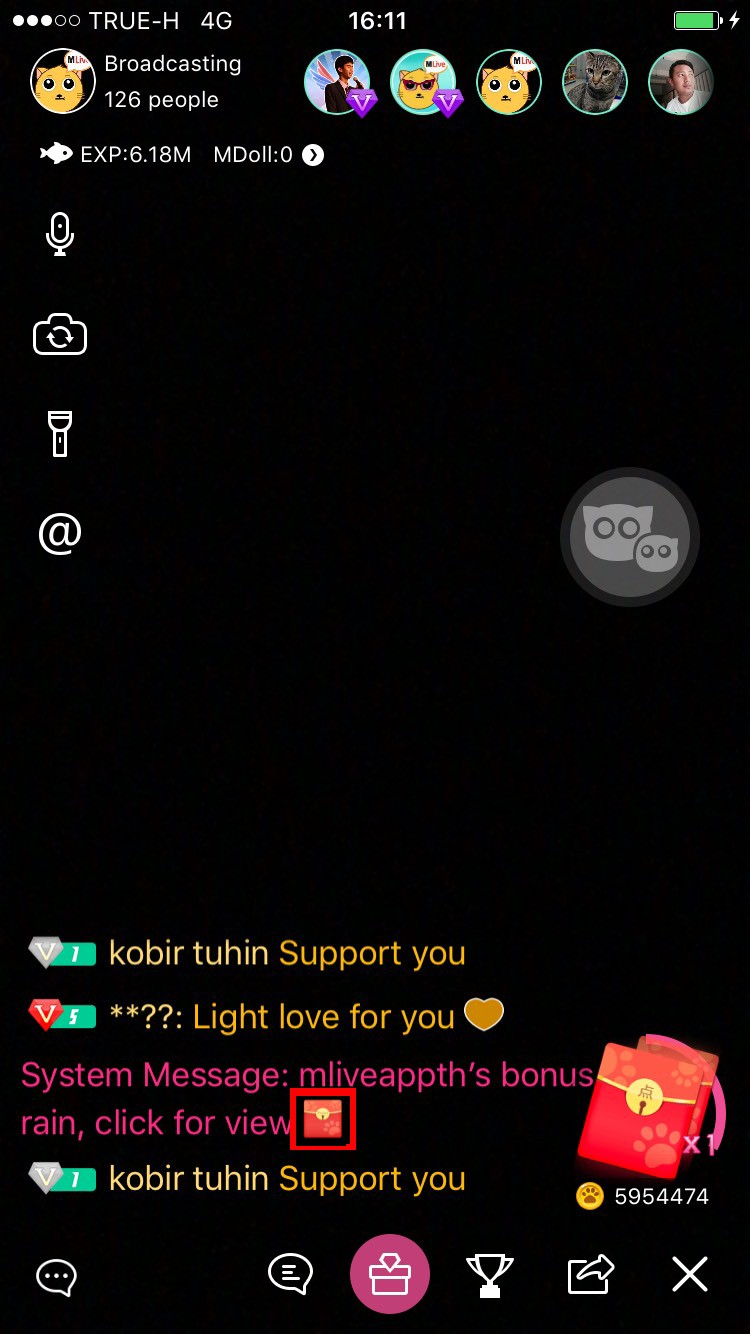Open the chat message bubble

[x=56, y=1276]
